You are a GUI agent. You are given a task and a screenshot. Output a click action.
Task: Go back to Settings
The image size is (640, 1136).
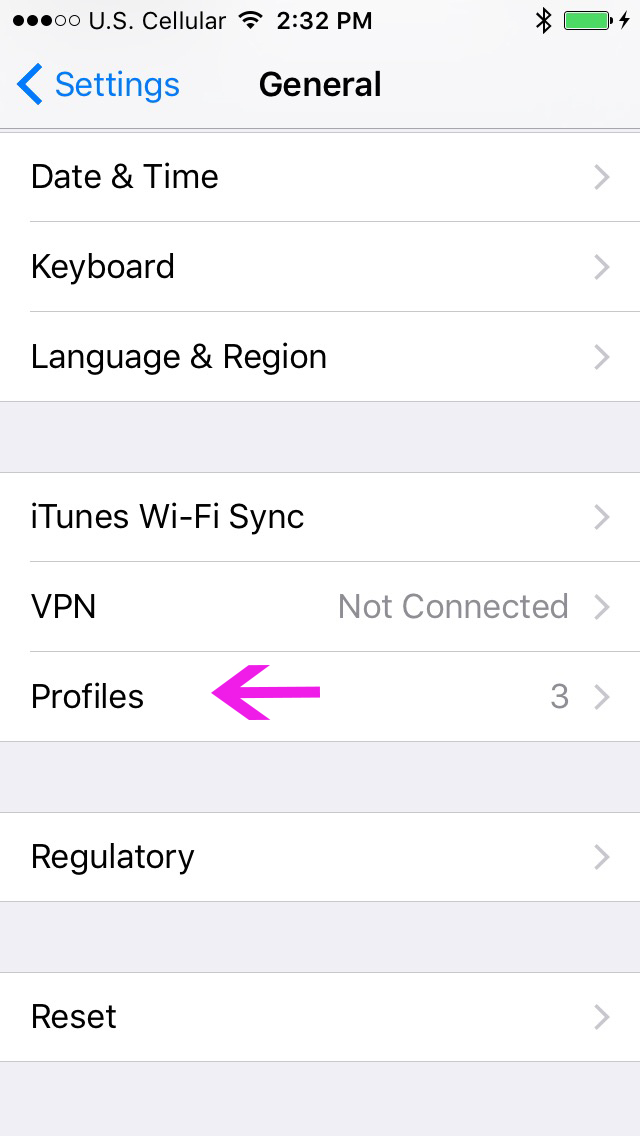click(x=98, y=85)
